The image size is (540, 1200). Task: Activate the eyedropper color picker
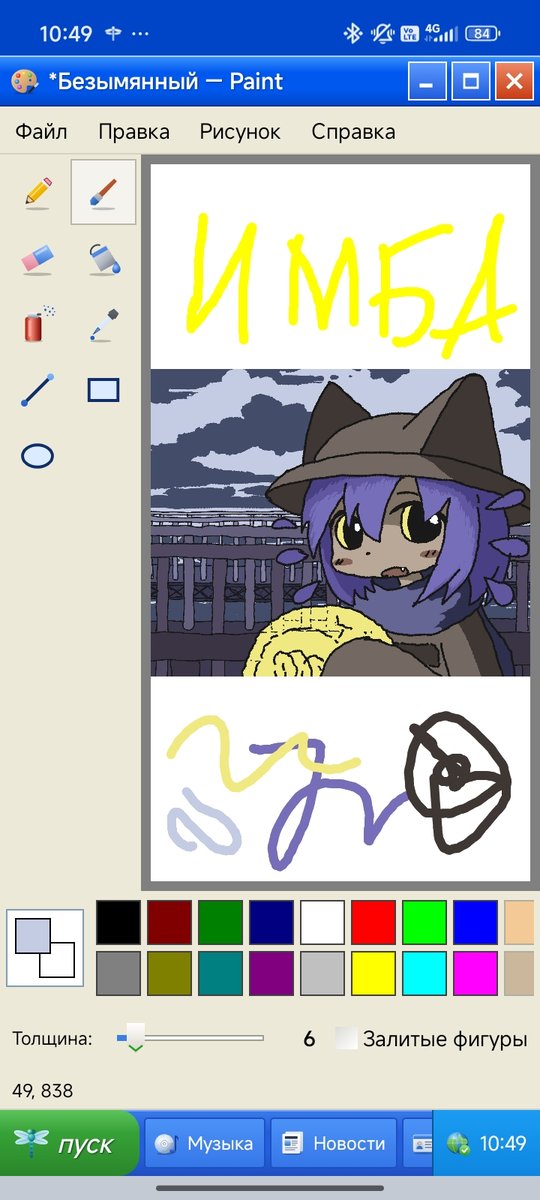click(x=103, y=324)
